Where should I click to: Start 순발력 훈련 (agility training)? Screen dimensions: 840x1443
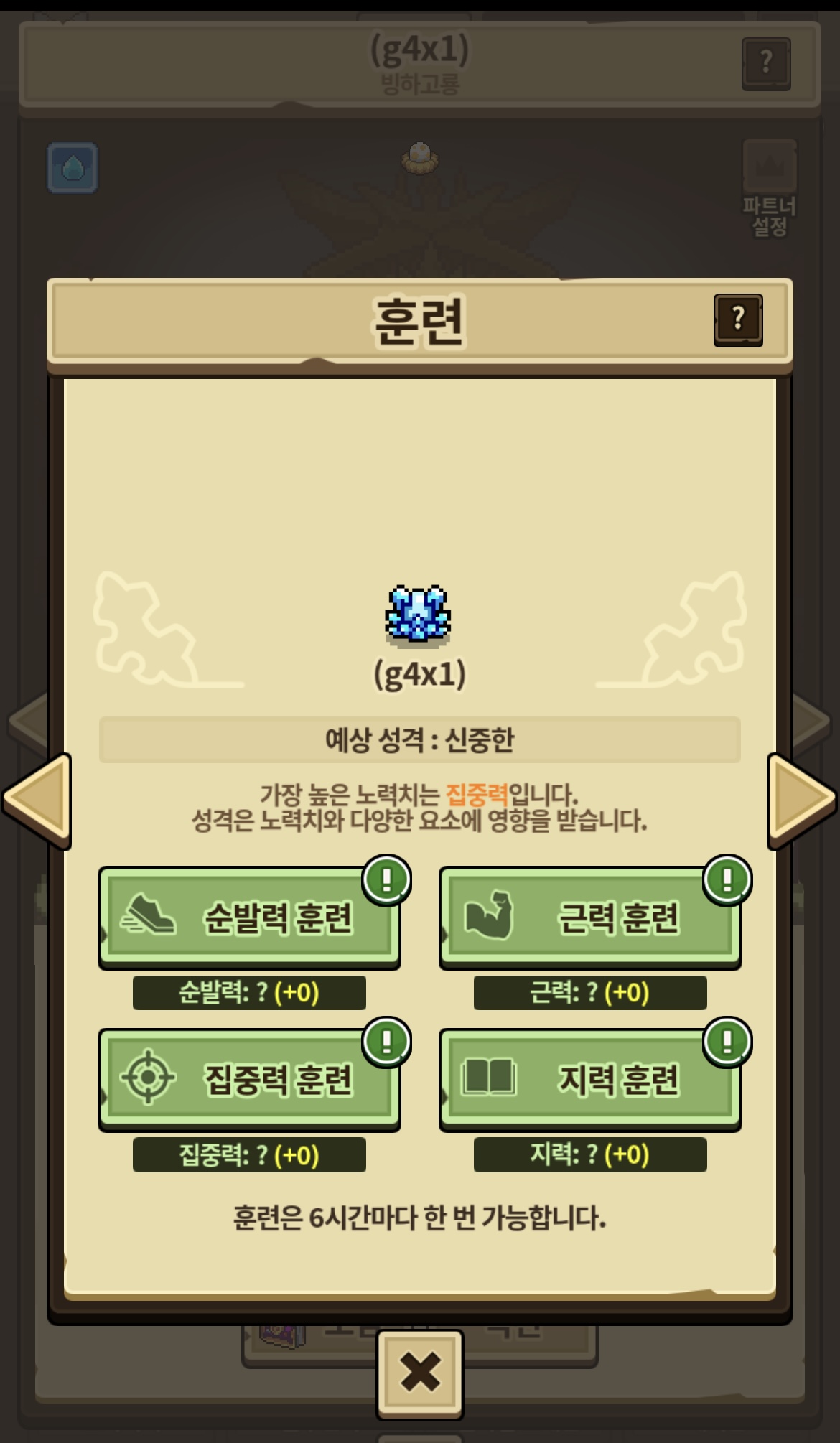(x=249, y=917)
